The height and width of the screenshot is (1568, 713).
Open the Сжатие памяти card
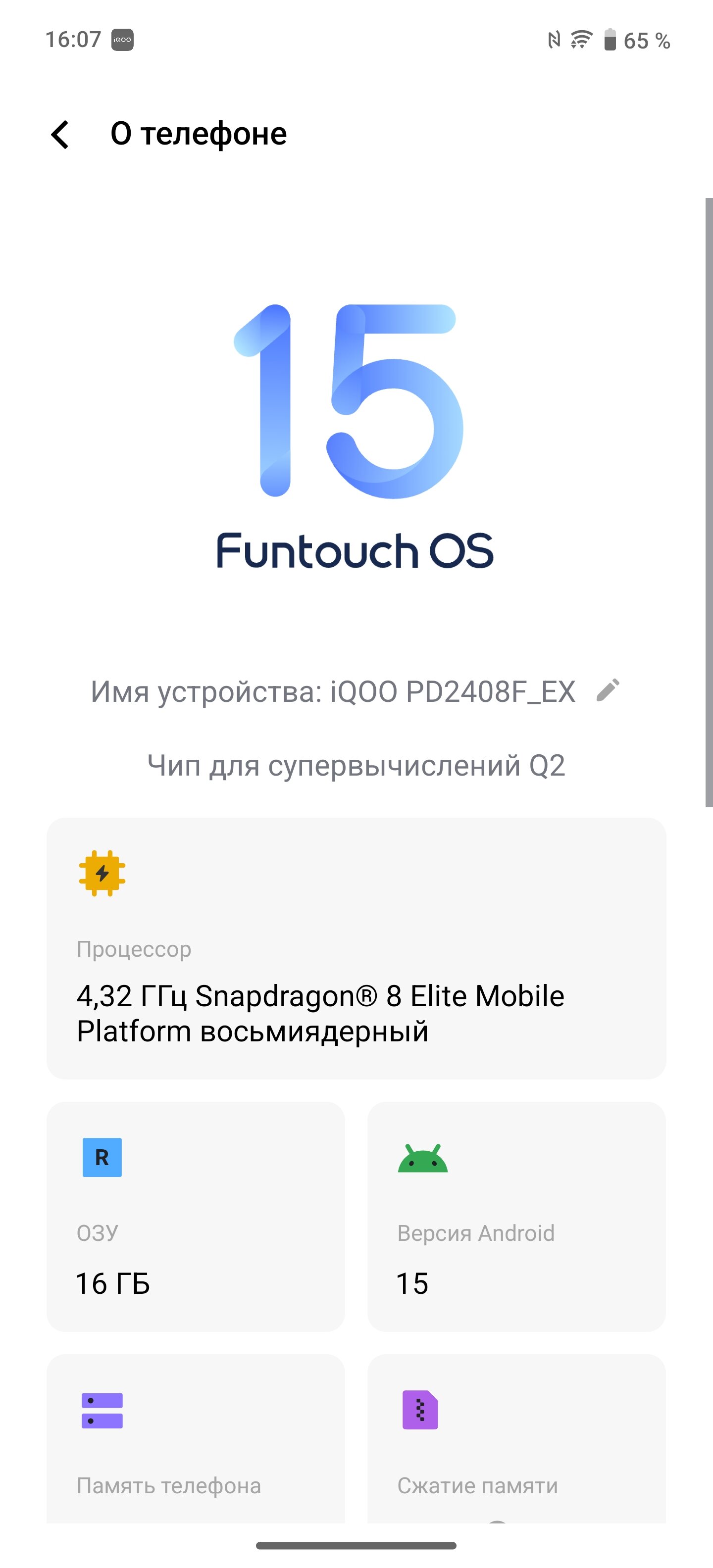coord(516,1439)
